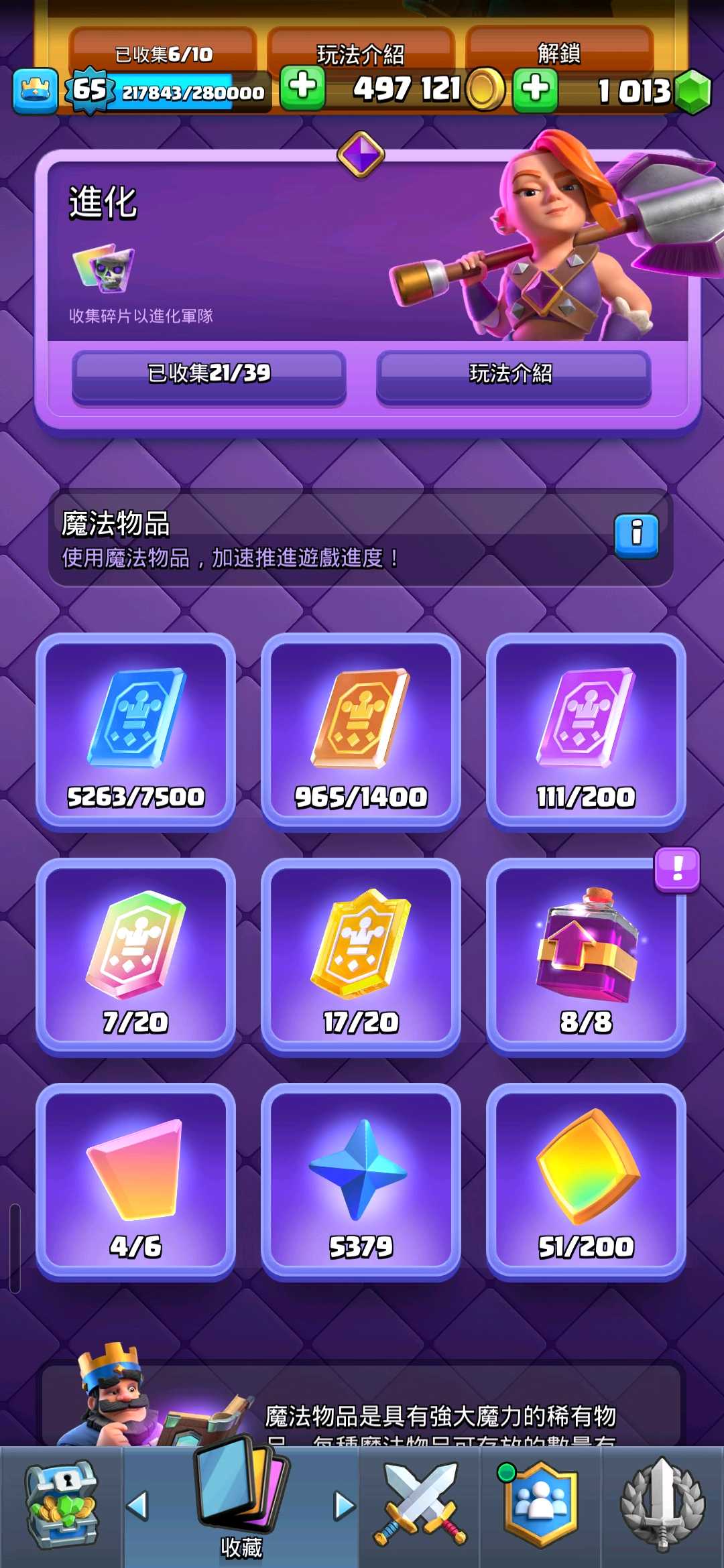Tap the right arrow beside 收藏
The image size is (724, 1568).
click(345, 1506)
